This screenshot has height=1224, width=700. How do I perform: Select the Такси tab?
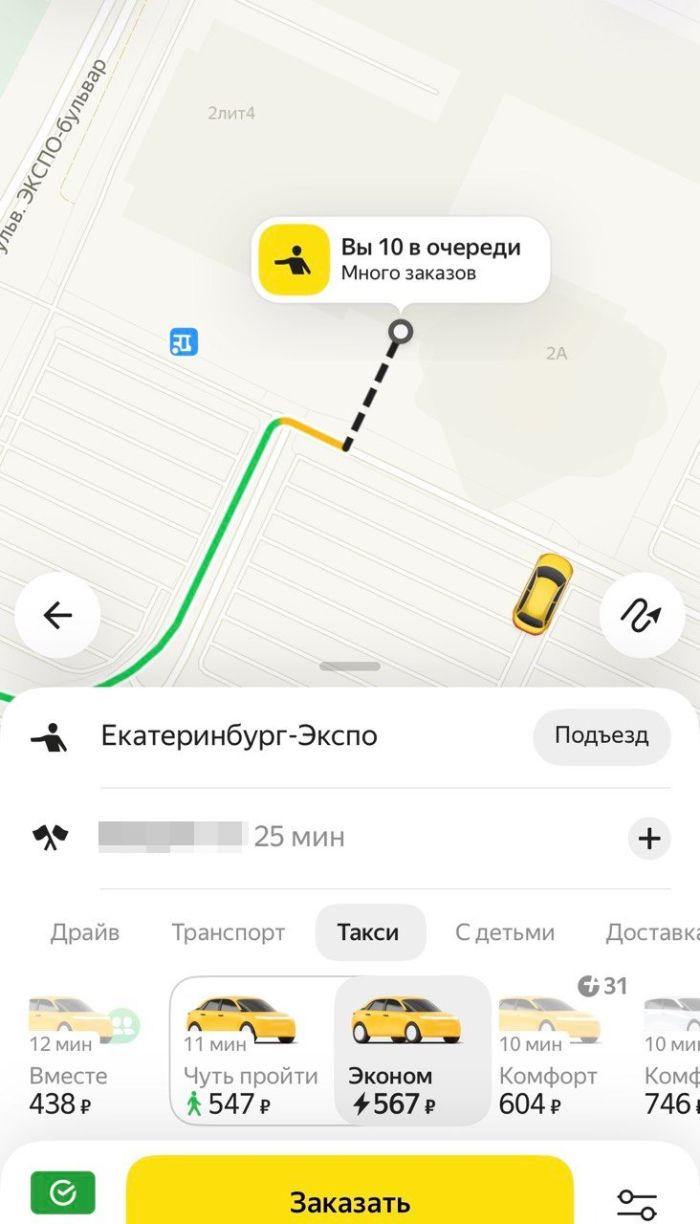point(368,932)
